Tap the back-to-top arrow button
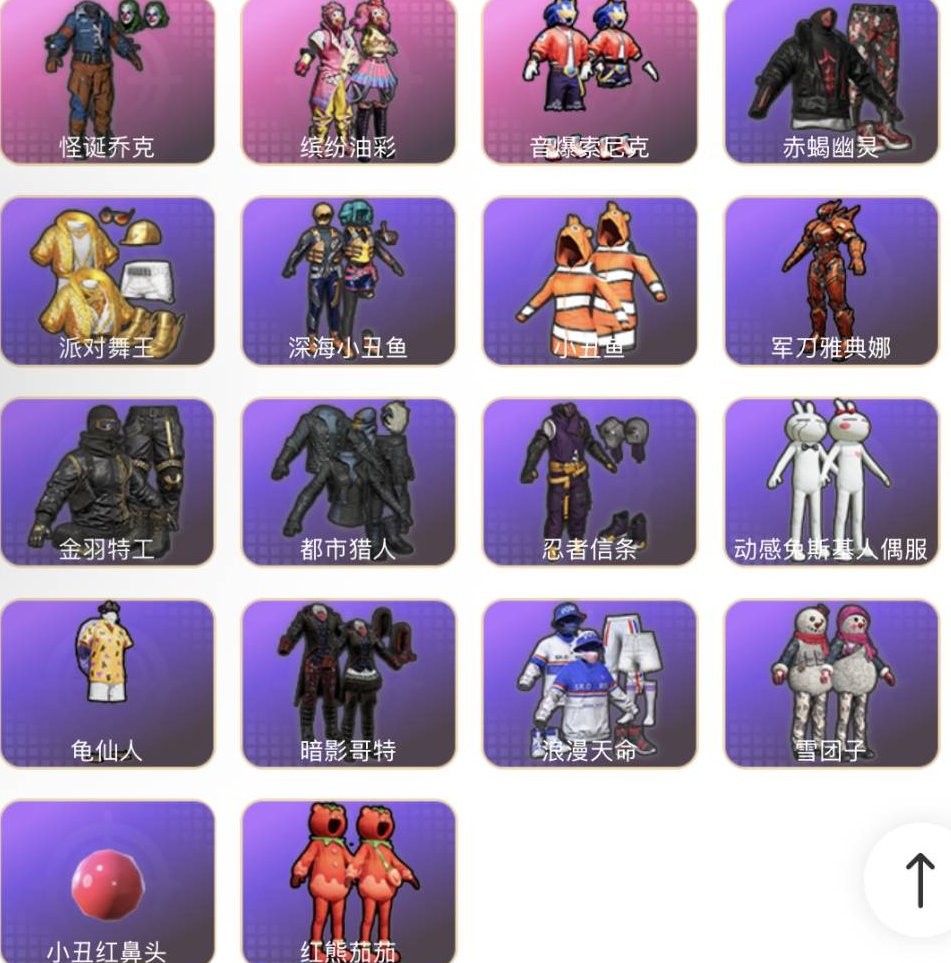 pos(918,880)
